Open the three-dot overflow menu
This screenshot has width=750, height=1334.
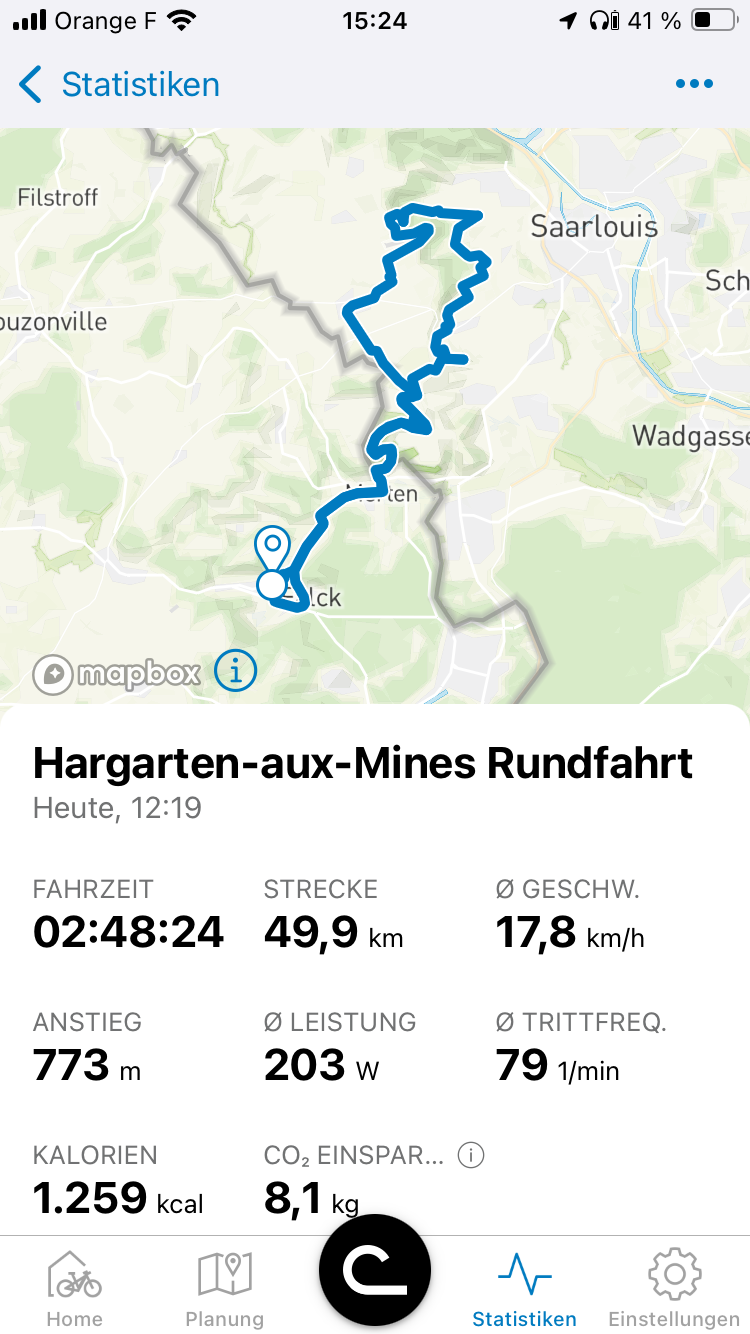click(694, 85)
